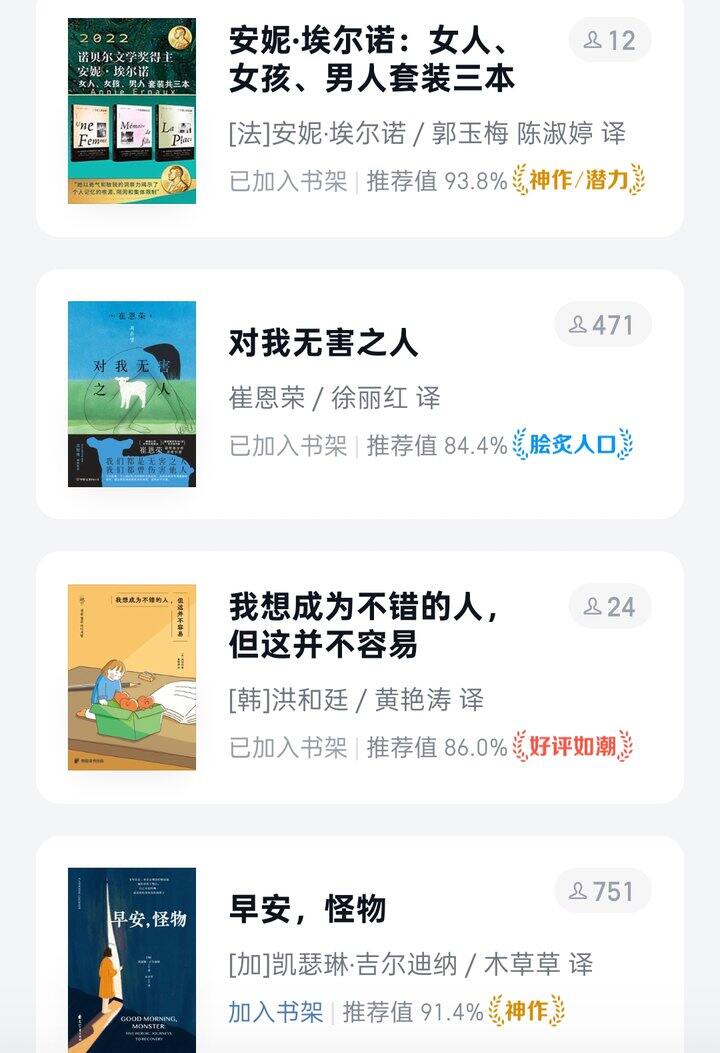This screenshot has width=720, height=1053.
Task: Select the book 早安，怪物
Action: [307, 909]
